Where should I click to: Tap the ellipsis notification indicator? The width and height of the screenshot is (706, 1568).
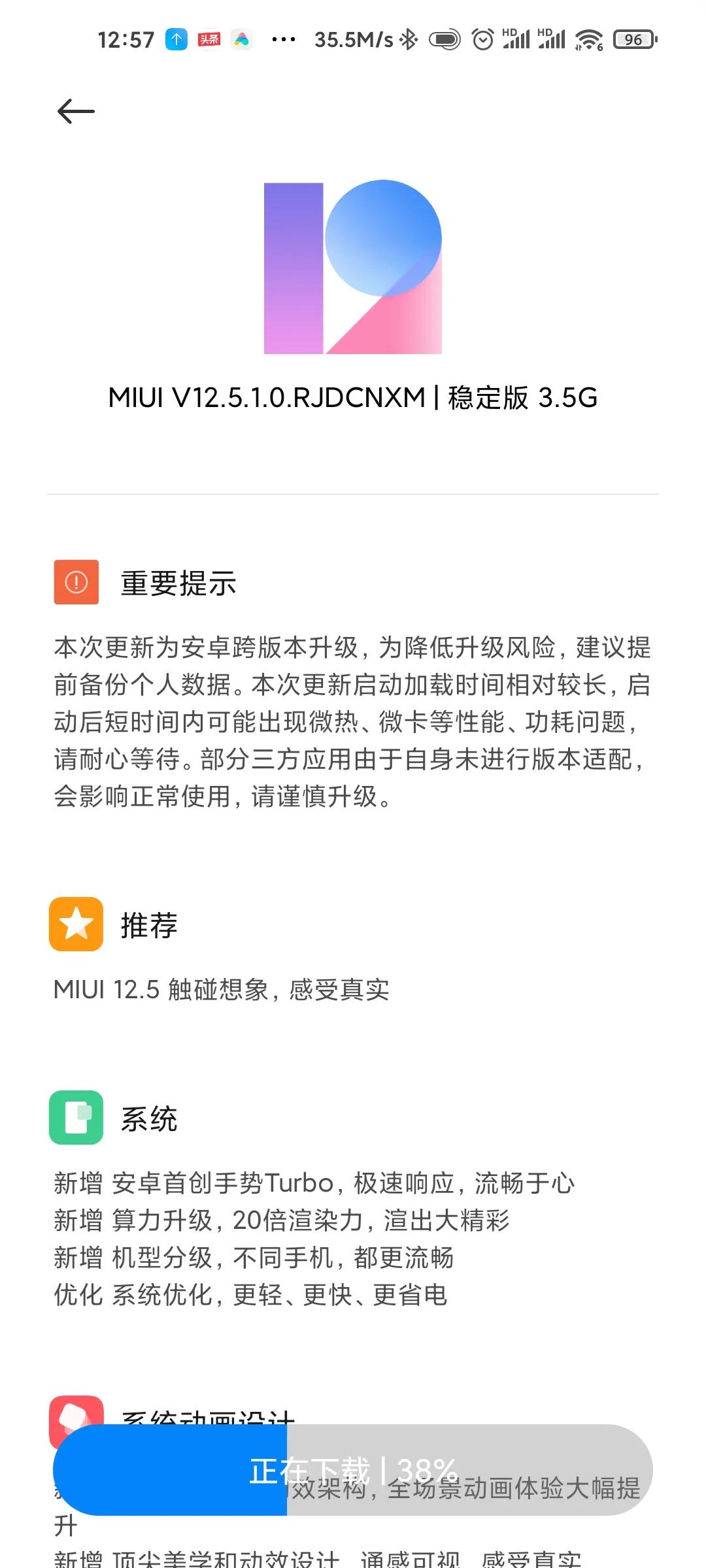[x=282, y=41]
